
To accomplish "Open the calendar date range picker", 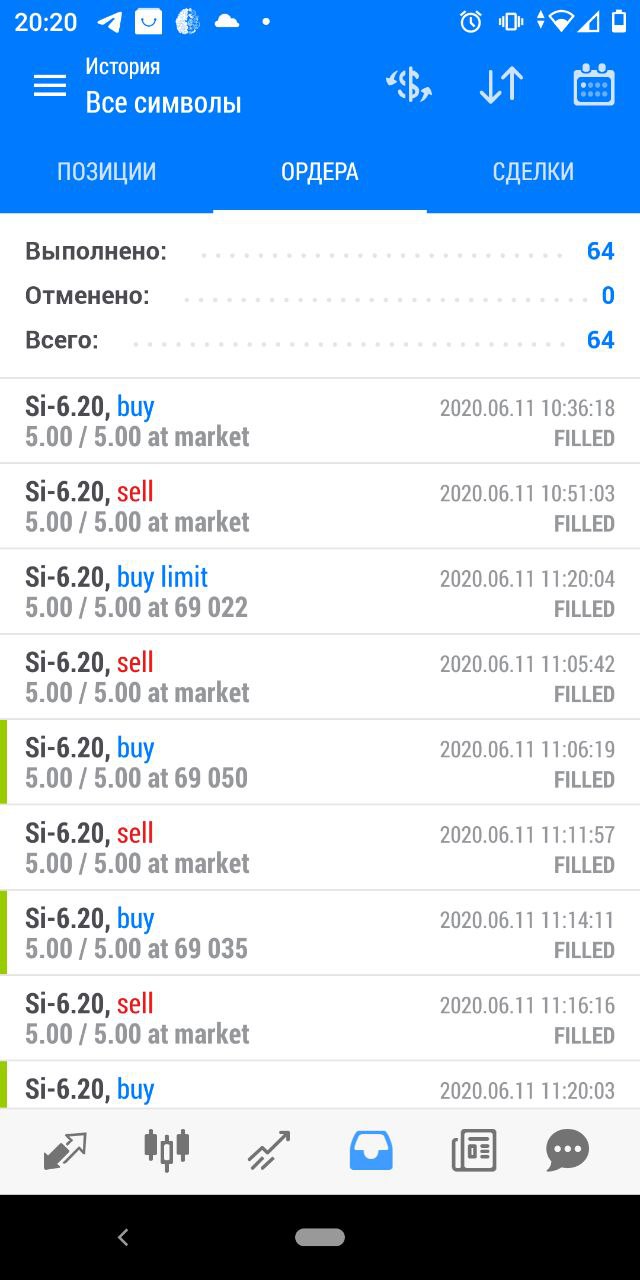I will point(594,85).
